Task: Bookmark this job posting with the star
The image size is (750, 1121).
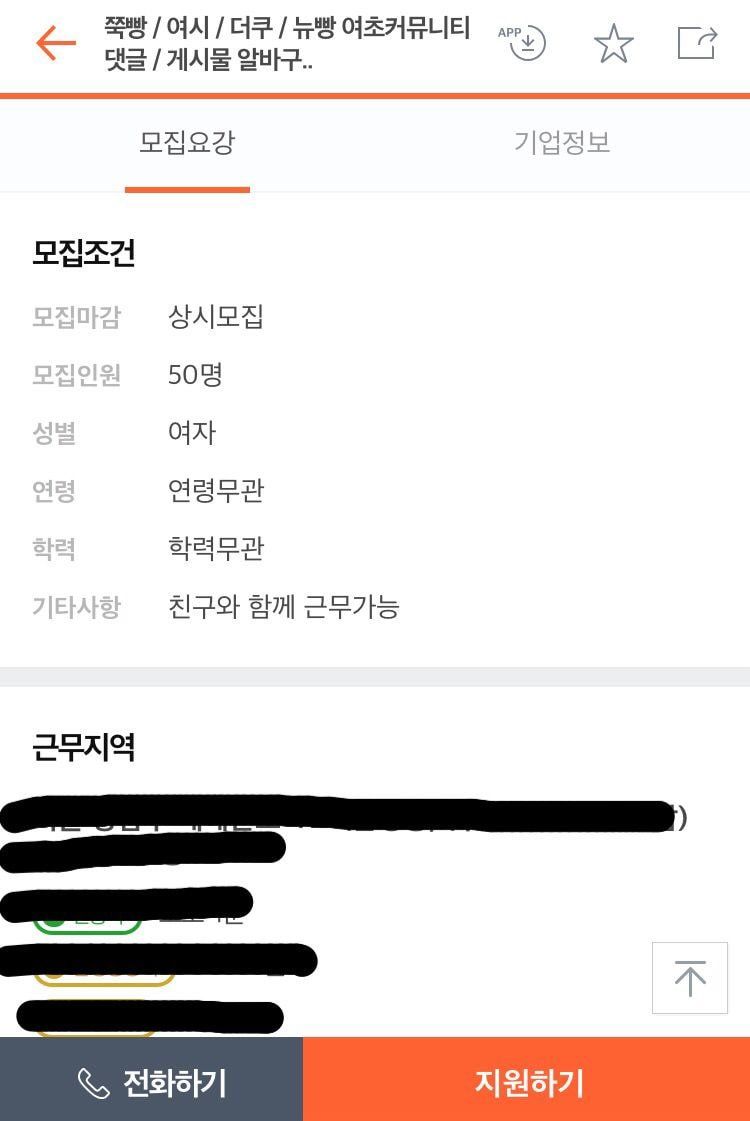Action: [x=613, y=44]
